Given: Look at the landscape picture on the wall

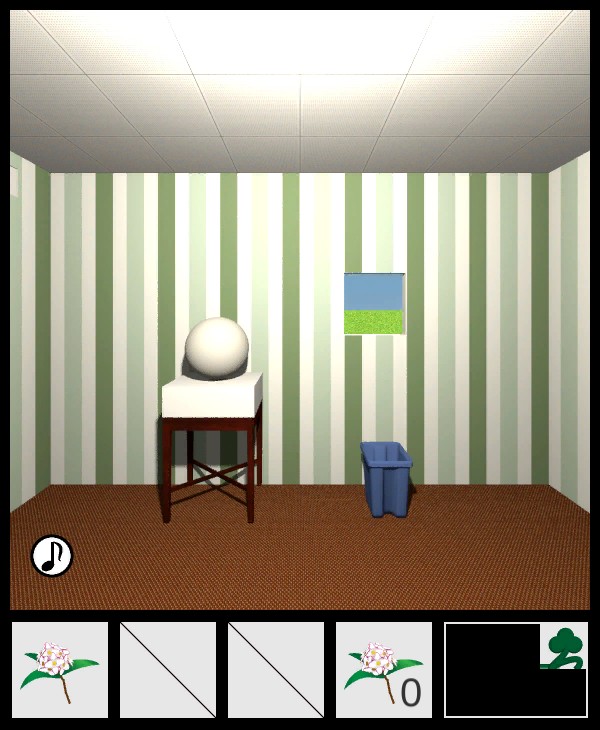Looking at the screenshot, I should [x=374, y=304].
